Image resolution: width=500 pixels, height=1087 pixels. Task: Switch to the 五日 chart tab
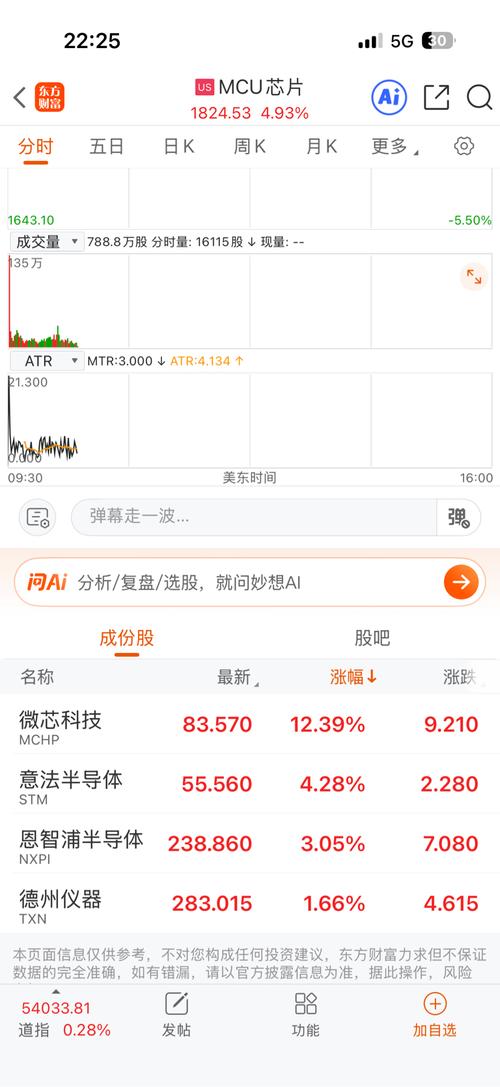point(107,146)
